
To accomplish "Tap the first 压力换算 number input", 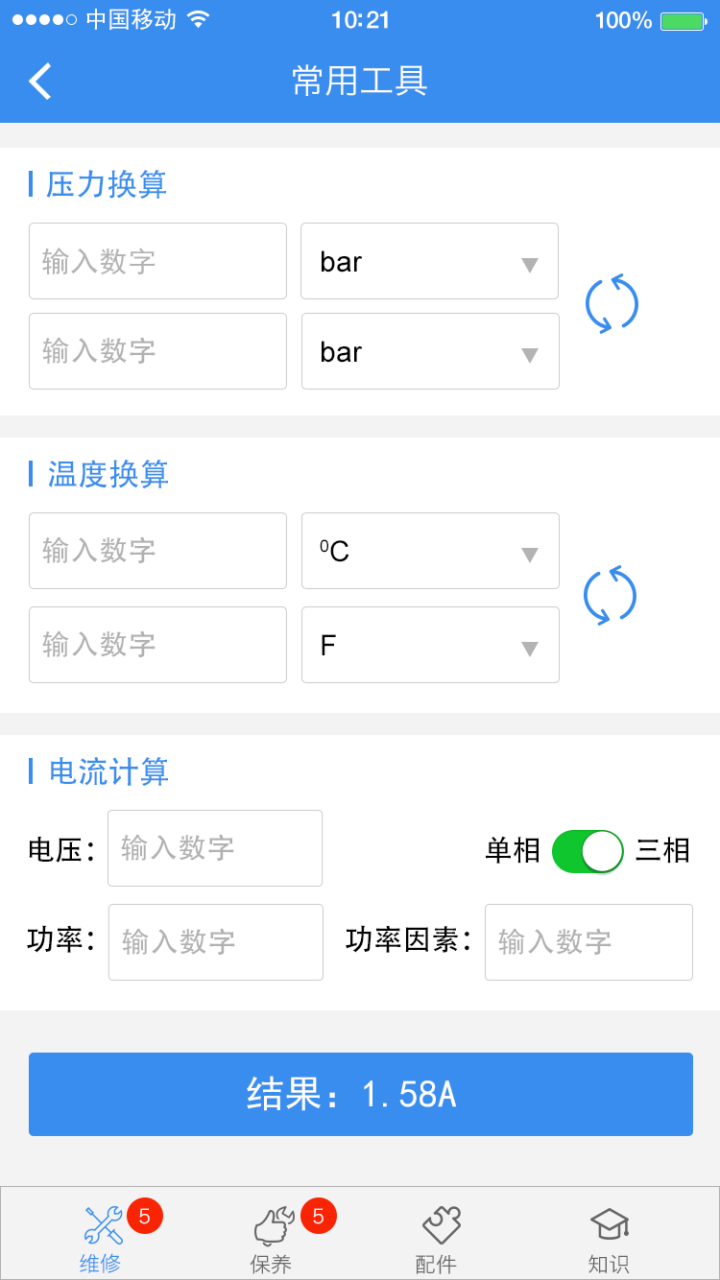I will 158,261.
